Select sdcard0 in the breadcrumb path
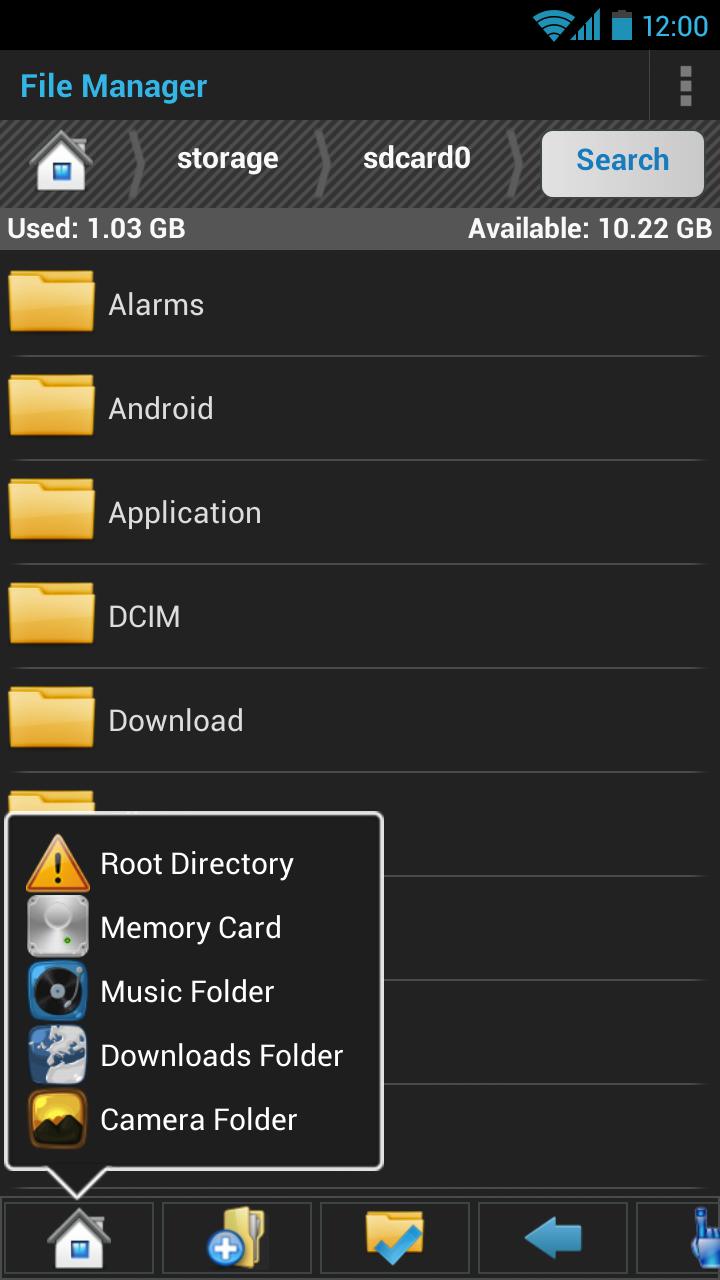Screen dimensions: 720x1280 pyautogui.click(x=415, y=158)
